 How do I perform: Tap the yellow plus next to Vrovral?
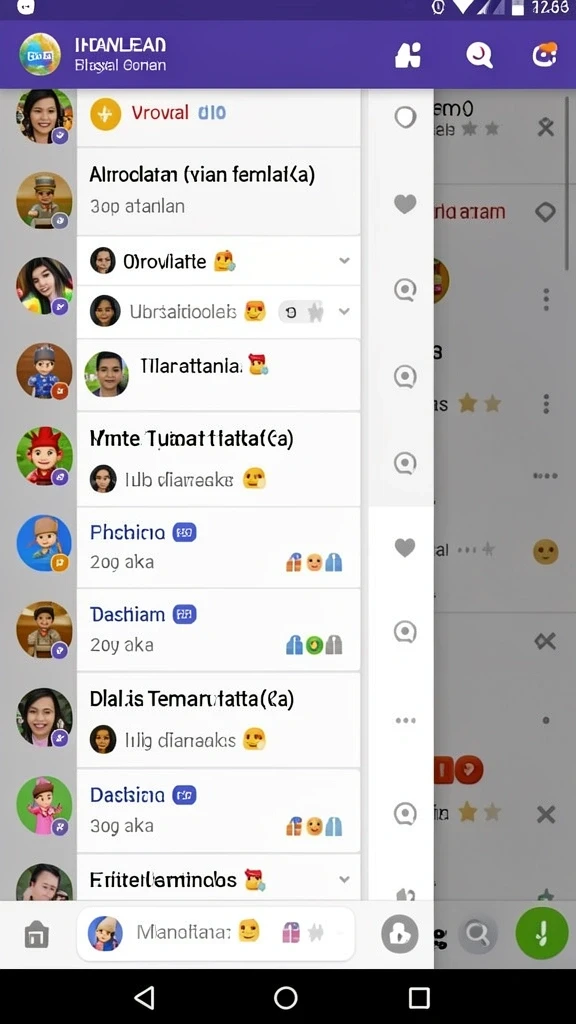click(105, 114)
